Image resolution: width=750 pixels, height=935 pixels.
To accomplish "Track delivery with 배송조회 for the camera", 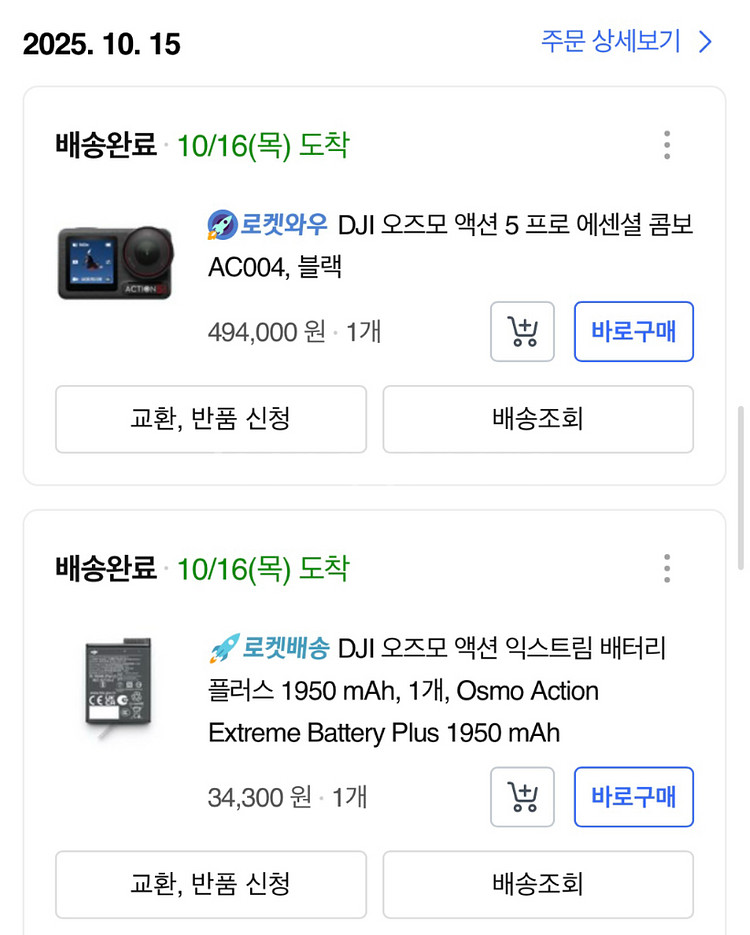I will [538, 420].
